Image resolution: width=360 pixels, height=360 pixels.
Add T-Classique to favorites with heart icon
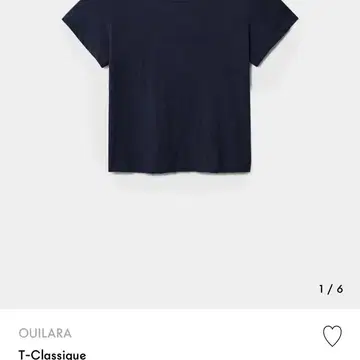[x=332, y=336]
